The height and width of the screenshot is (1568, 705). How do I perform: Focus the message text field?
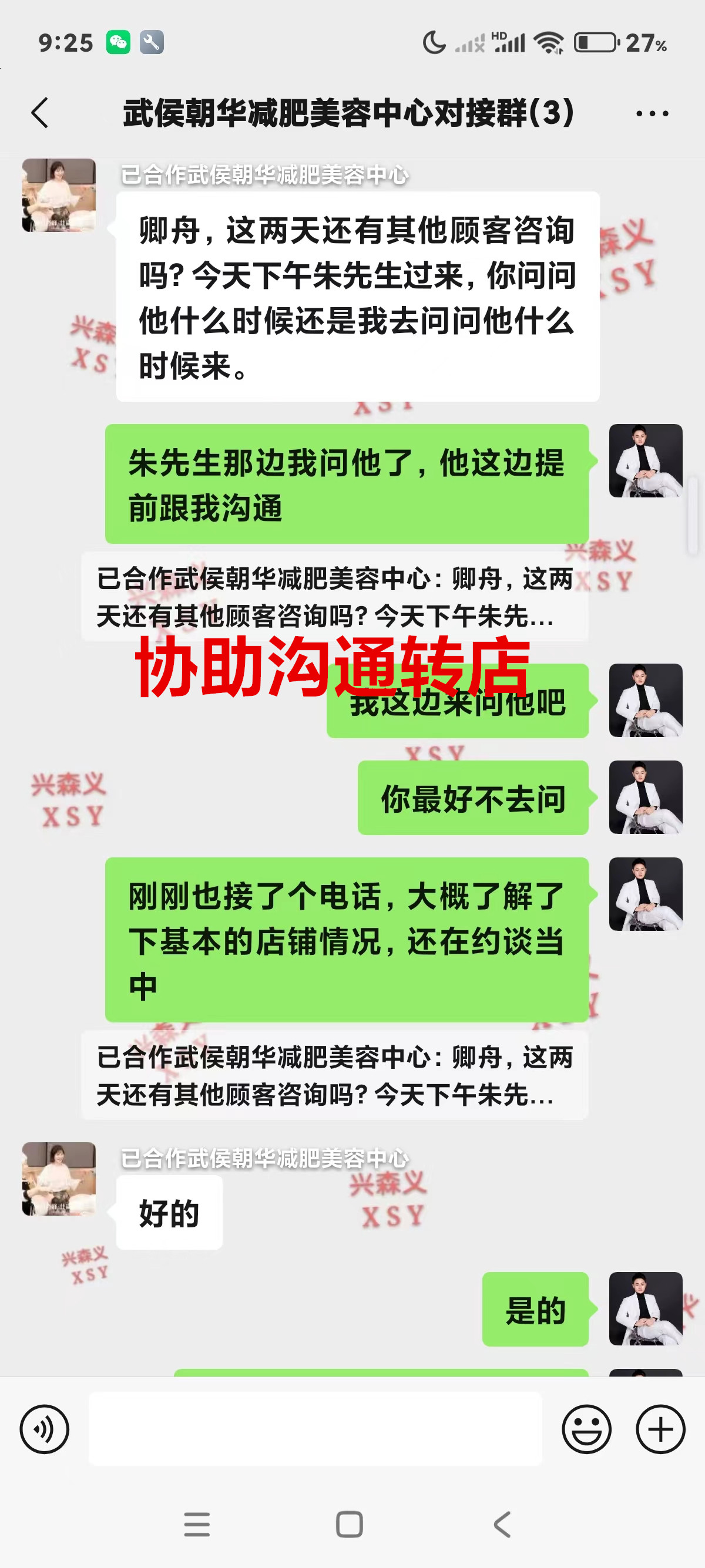315,1429
